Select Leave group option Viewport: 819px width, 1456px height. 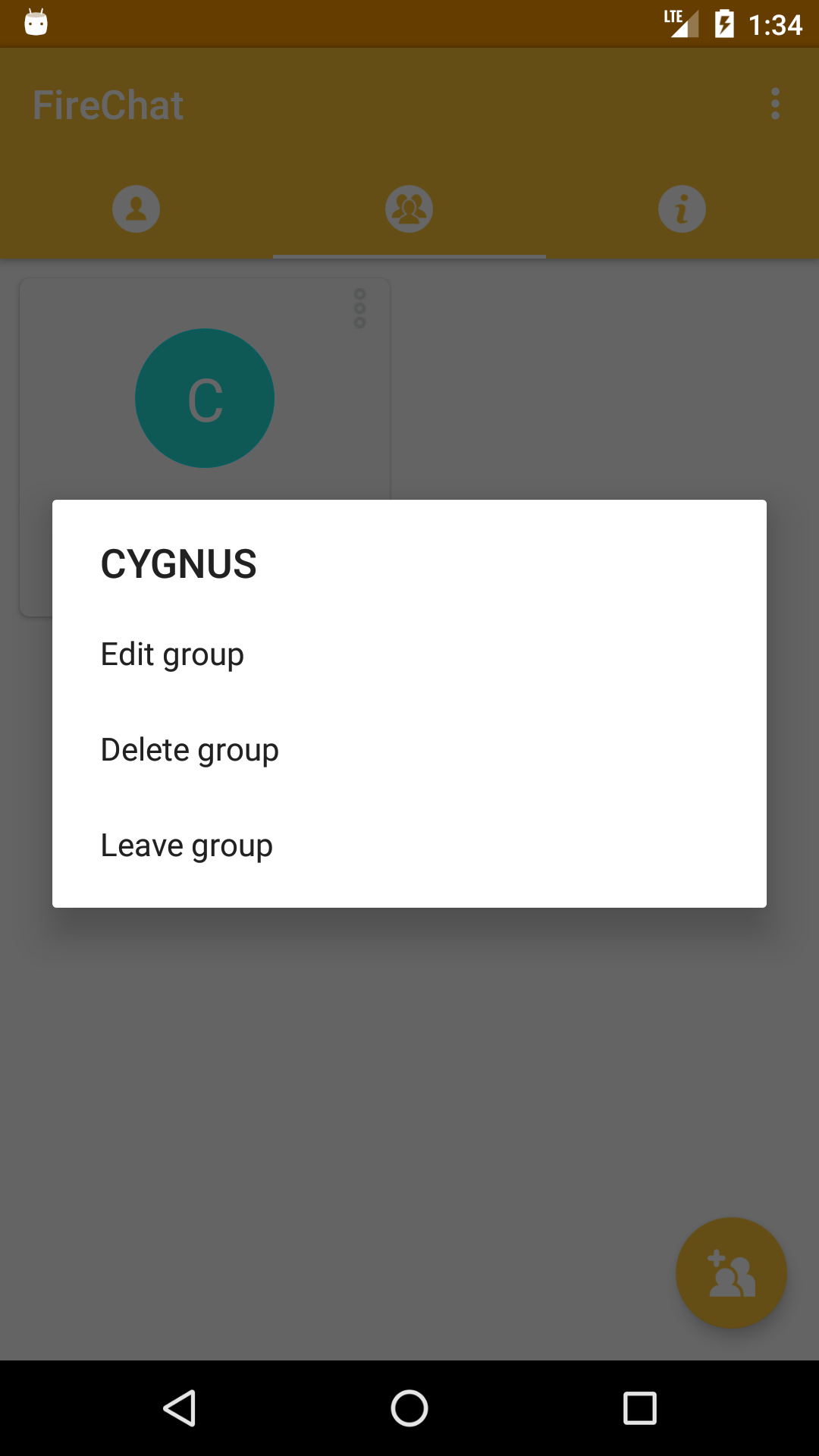click(x=409, y=846)
